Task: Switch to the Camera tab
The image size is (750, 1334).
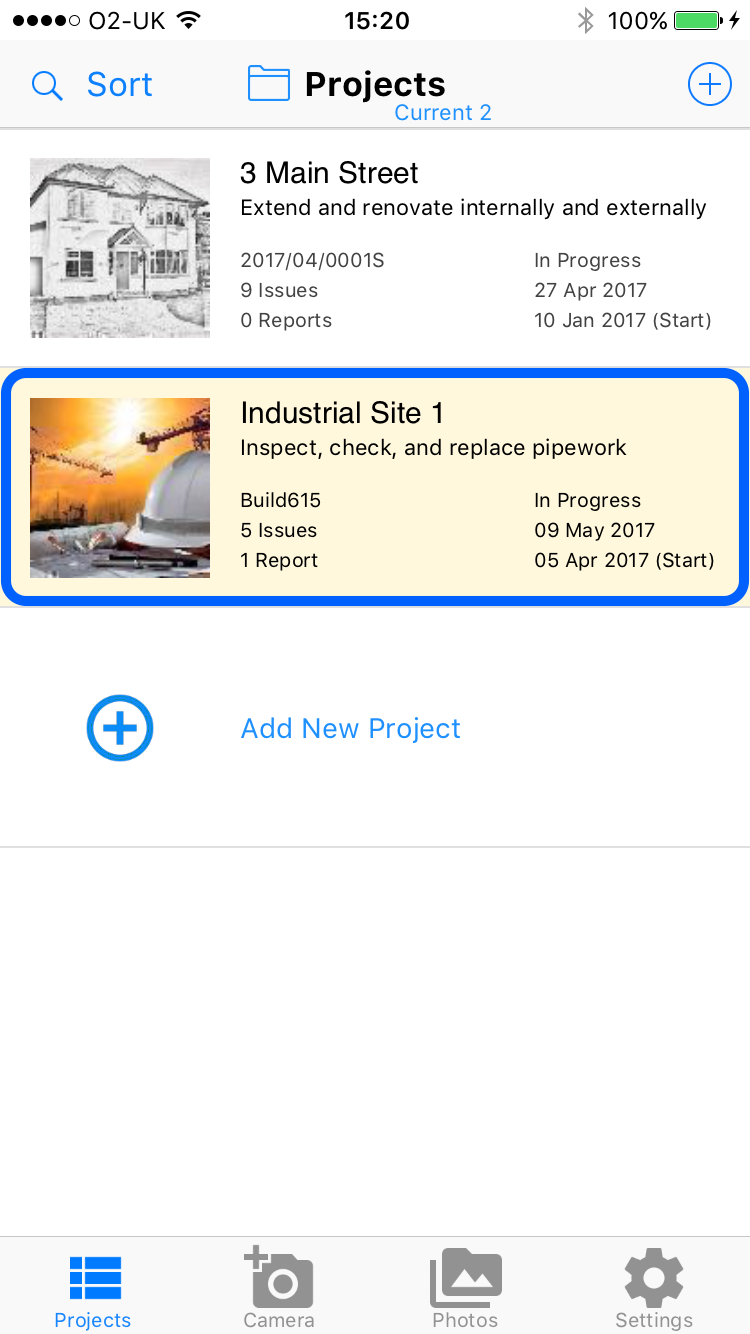Action: pyautogui.click(x=279, y=1288)
